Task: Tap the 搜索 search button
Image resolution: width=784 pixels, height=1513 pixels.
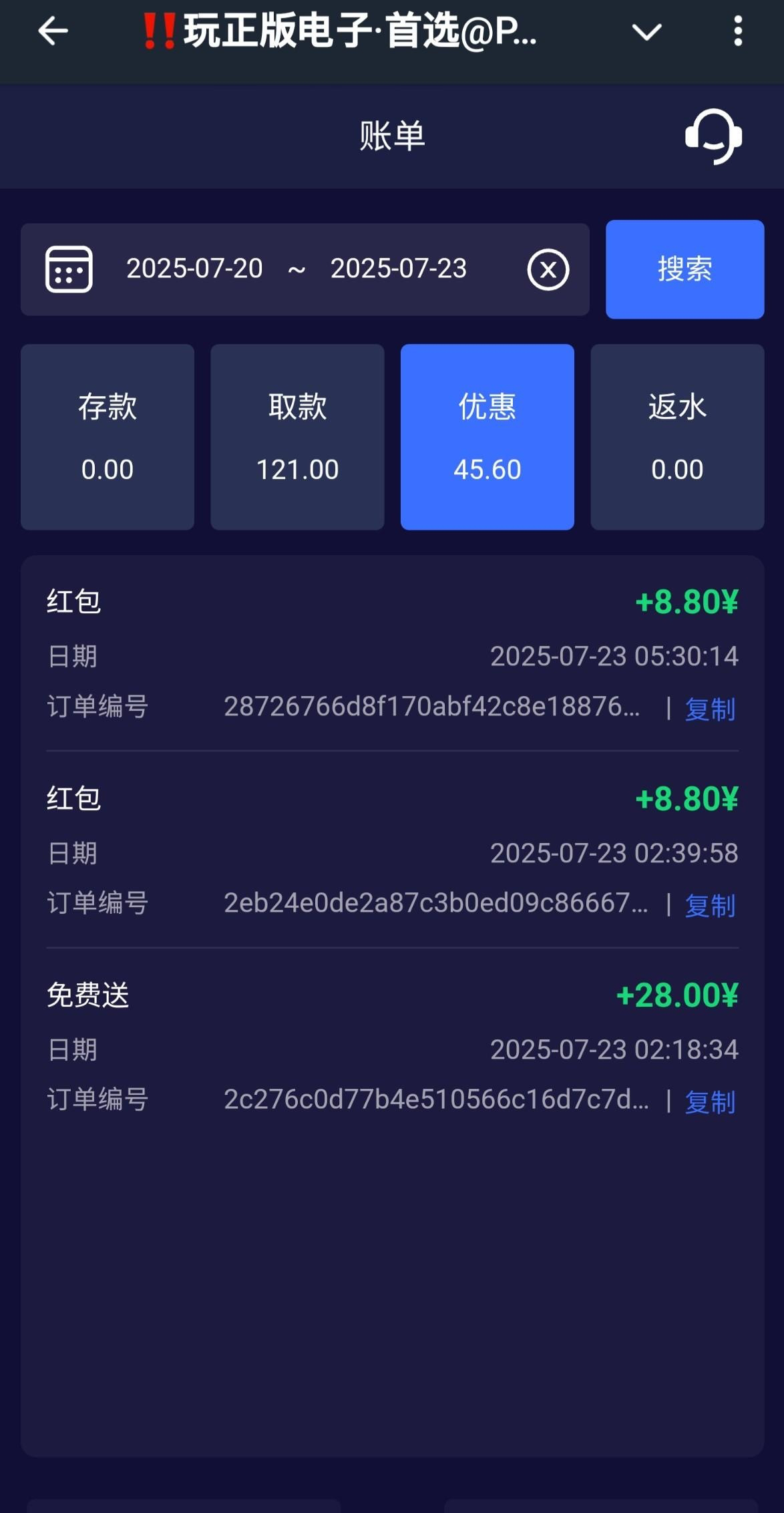Action: pyautogui.click(x=684, y=269)
